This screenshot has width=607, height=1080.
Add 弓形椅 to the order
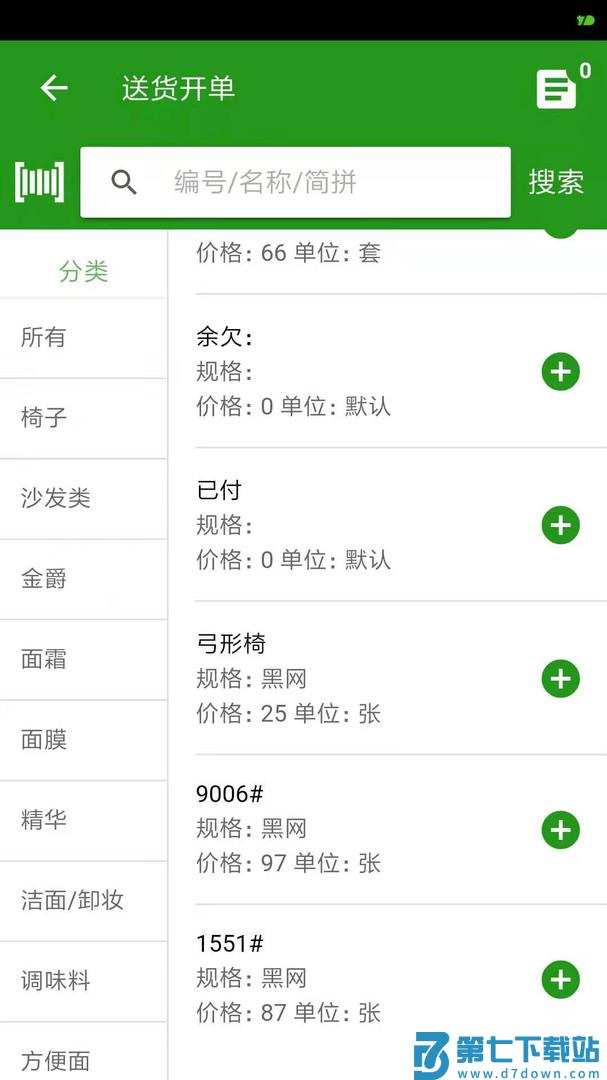[x=560, y=679]
